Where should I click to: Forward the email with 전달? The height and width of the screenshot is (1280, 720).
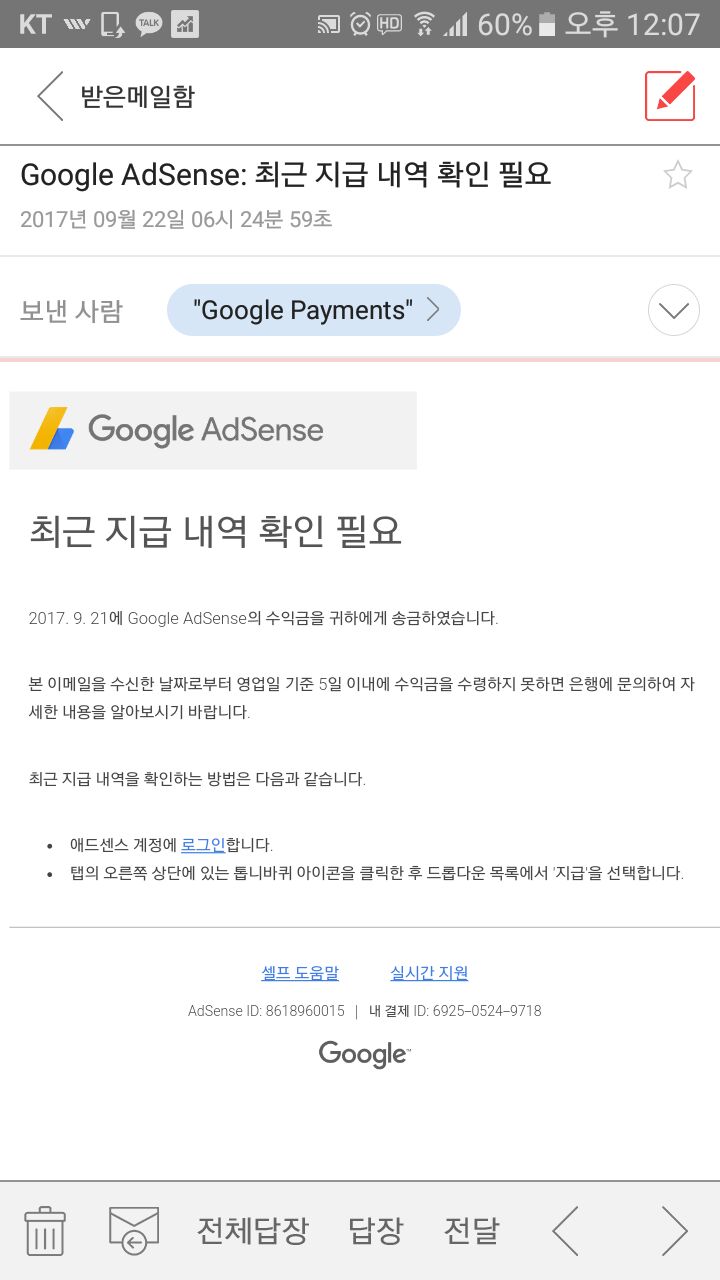[471, 1230]
